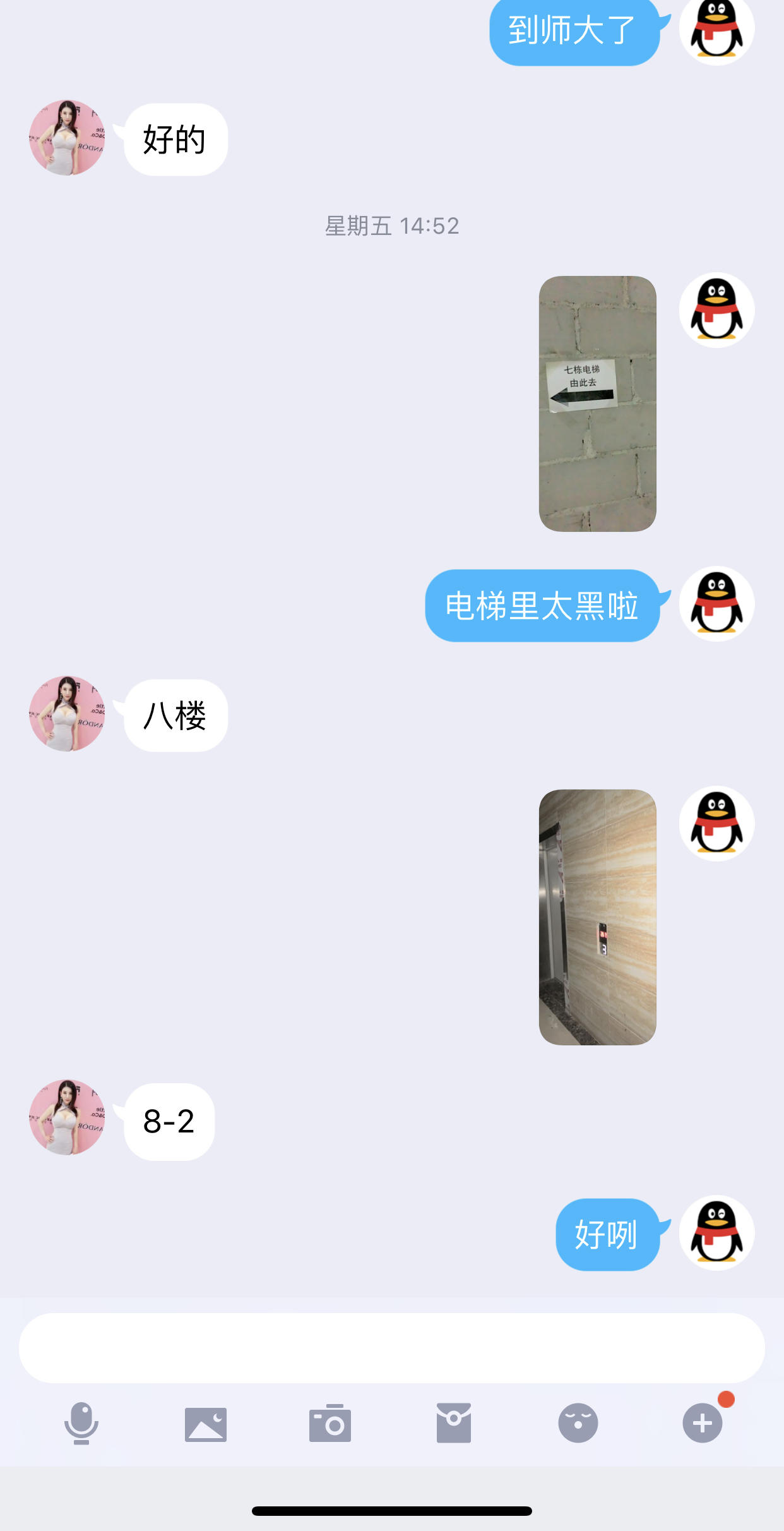Open the camera to take a photo
The width and height of the screenshot is (784, 1531).
coord(330,1424)
